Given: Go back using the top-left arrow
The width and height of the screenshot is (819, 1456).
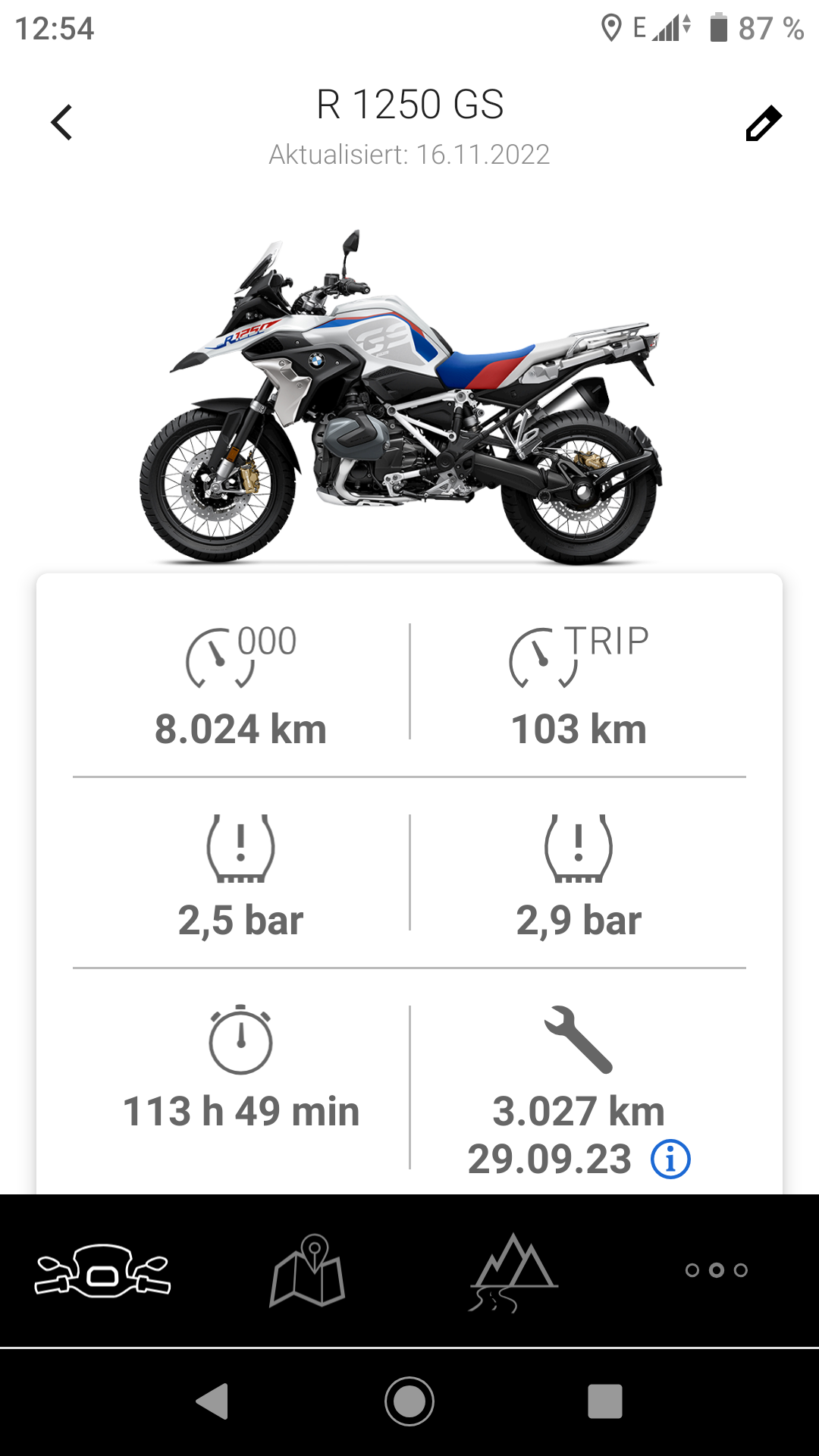Looking at the screenshot, I should coord(61,122).
